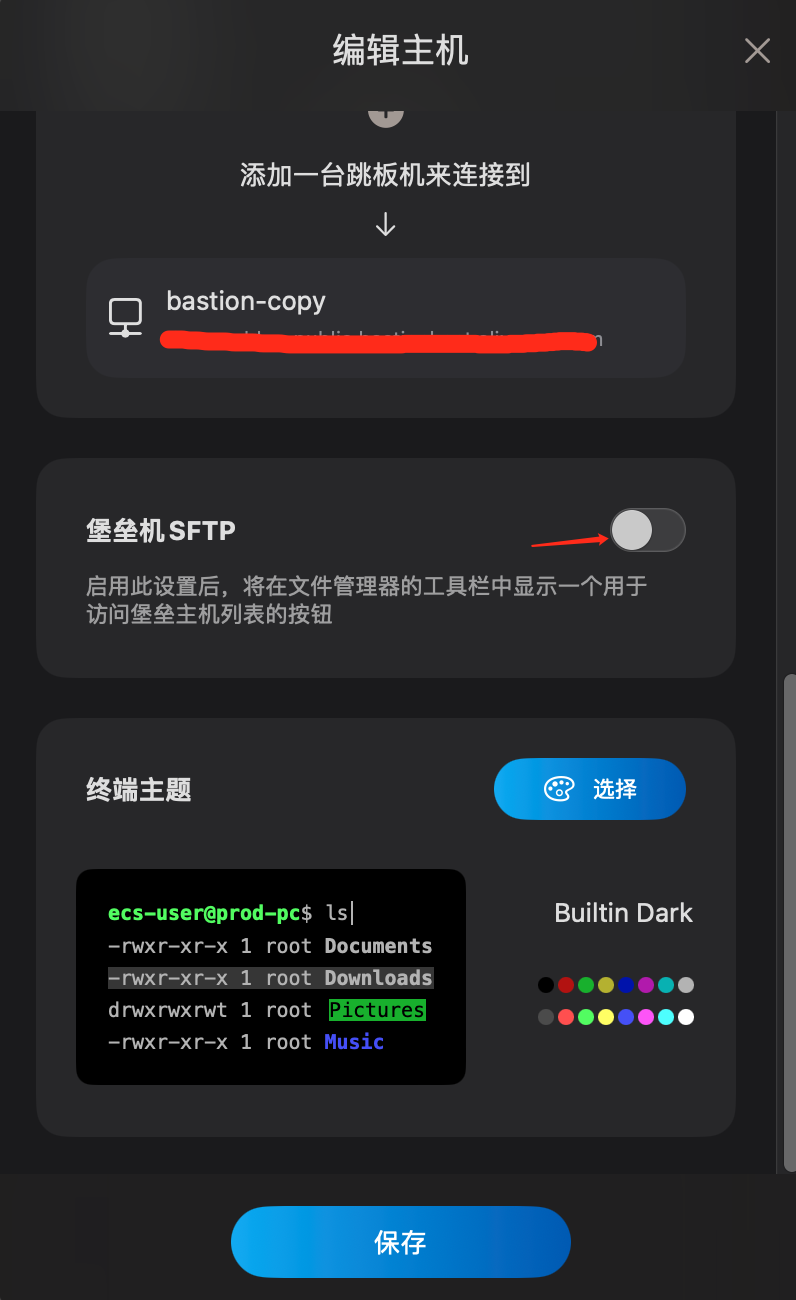Save the host with 保存
This screenshot has width=796, height=1300.
(x=400, y=1242)
